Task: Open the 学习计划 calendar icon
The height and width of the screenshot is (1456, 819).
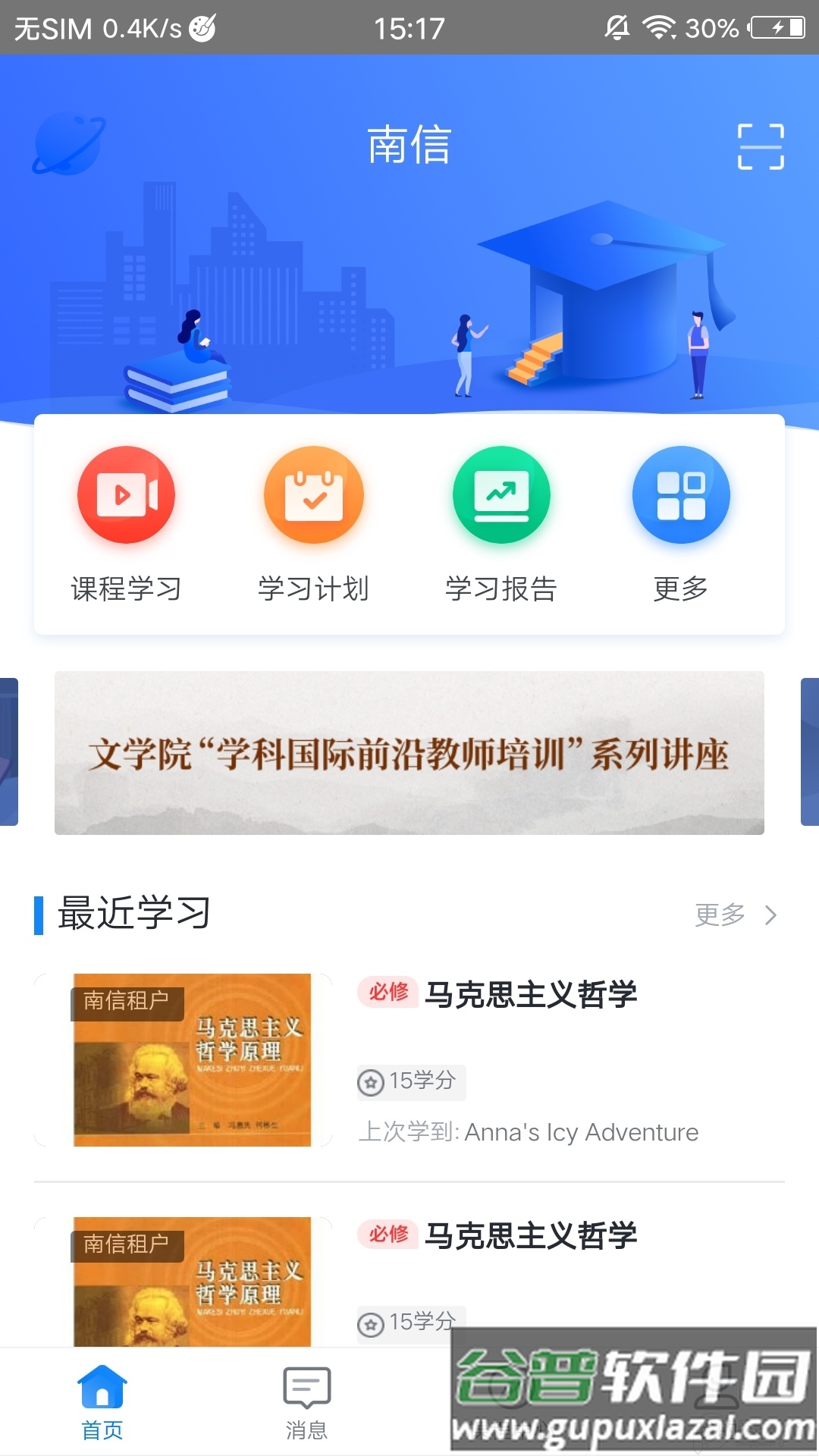Action: 312,494
